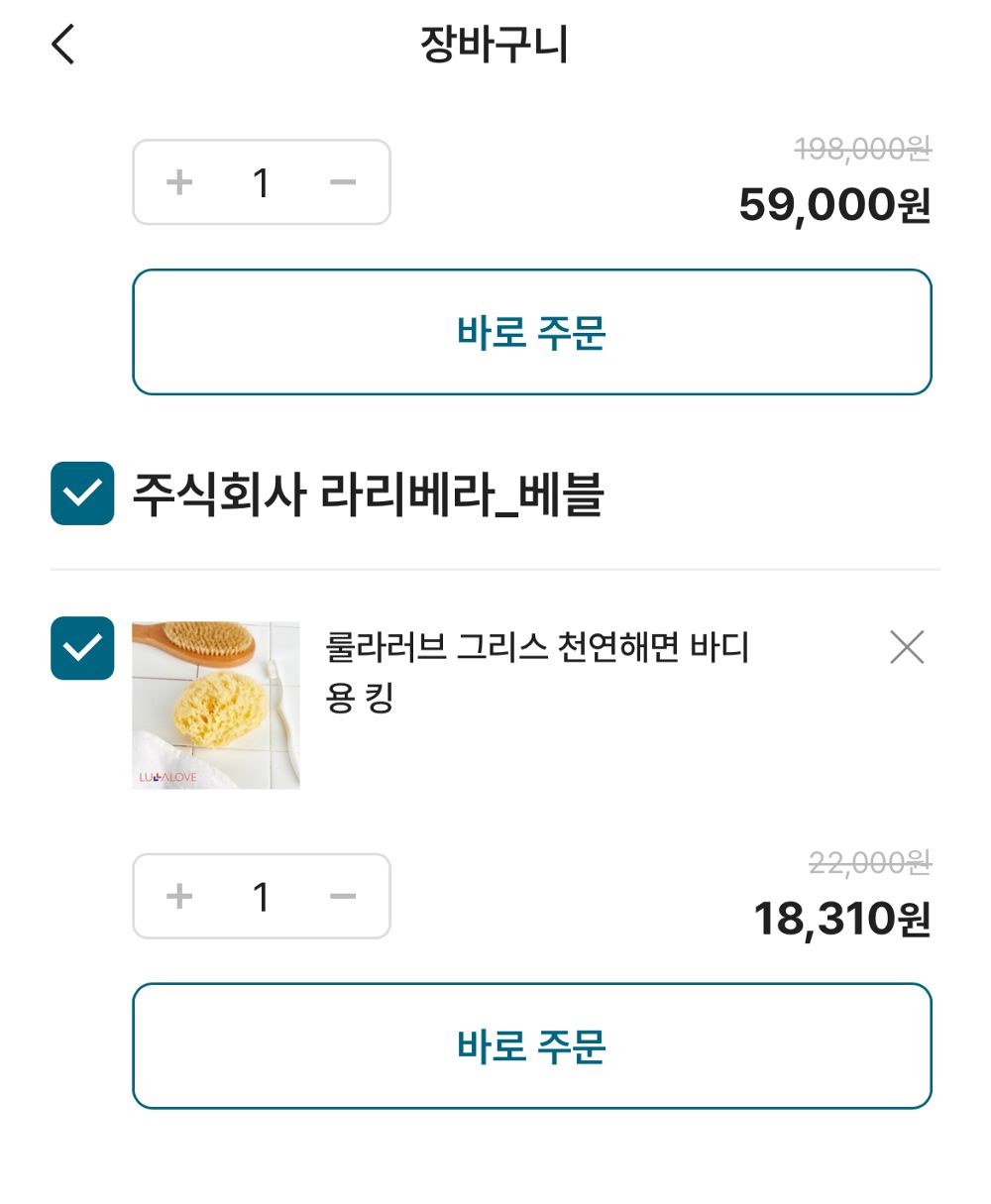Increase quantity of the first cart item
This screenshot has width=991, height=1204.
tap(178, 181)
